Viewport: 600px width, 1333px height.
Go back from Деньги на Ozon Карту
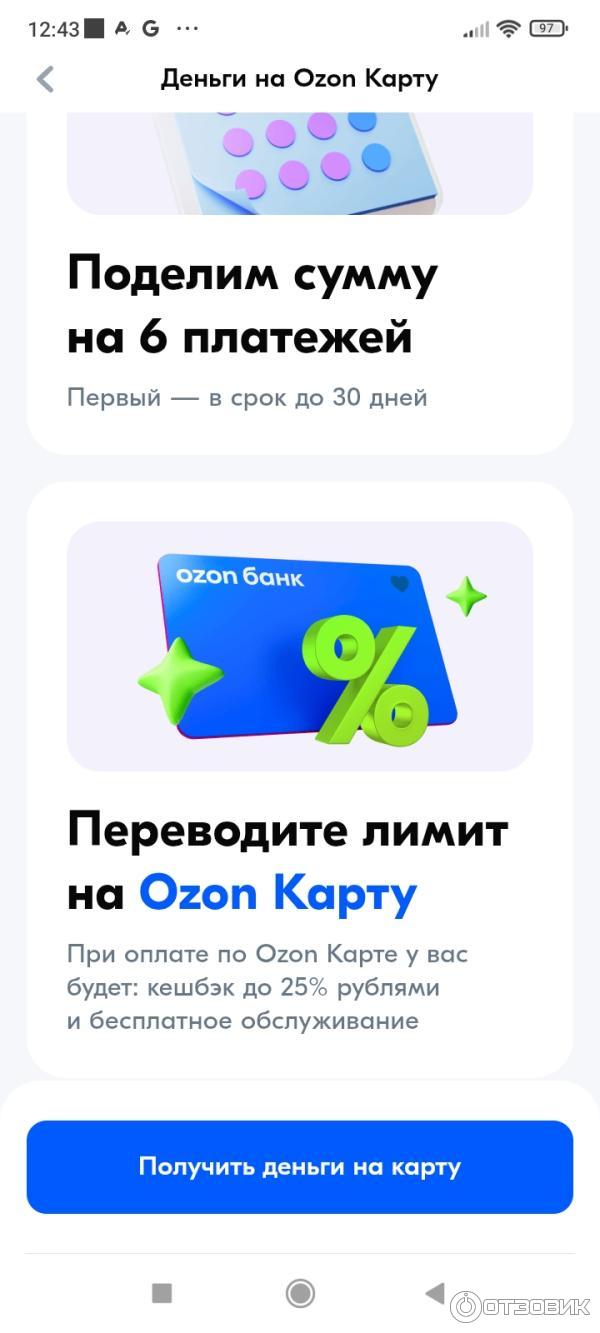tap(45, 79)
